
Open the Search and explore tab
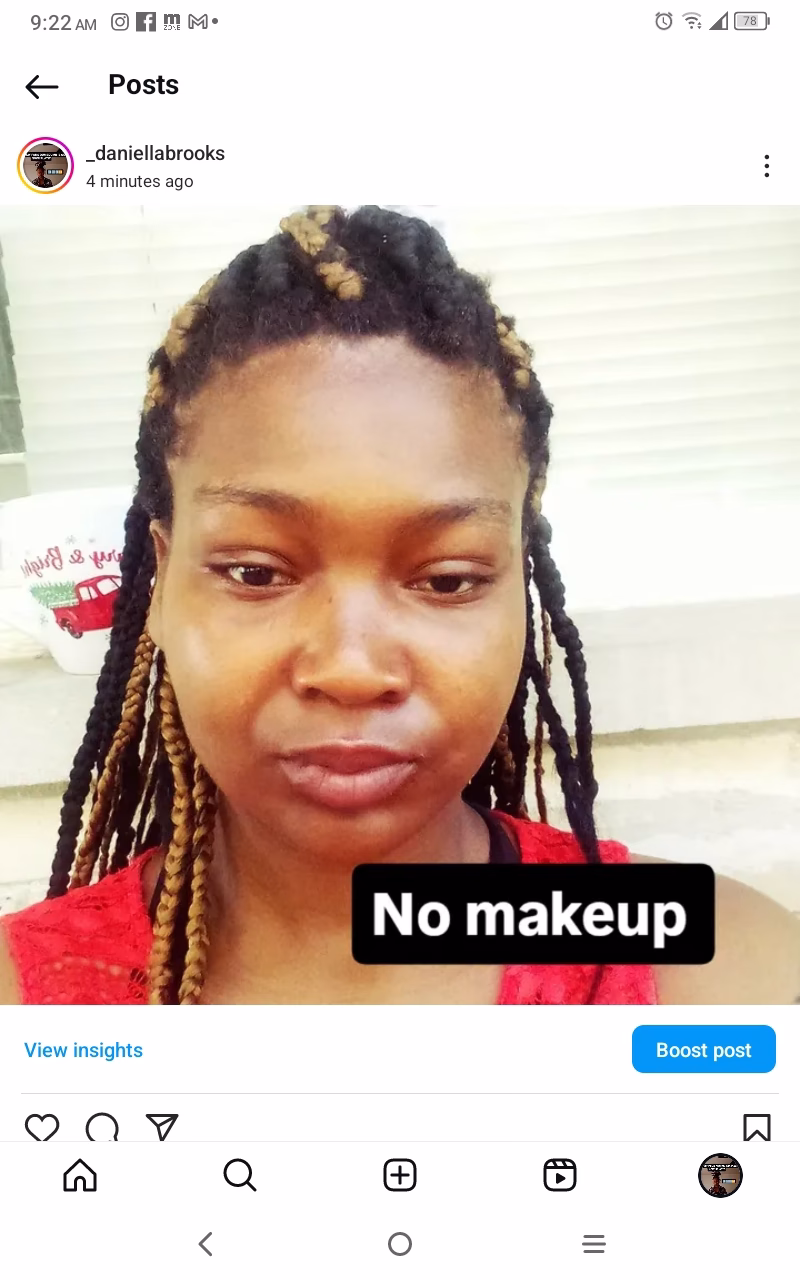pyautogui.click(x=240, y=1175)
